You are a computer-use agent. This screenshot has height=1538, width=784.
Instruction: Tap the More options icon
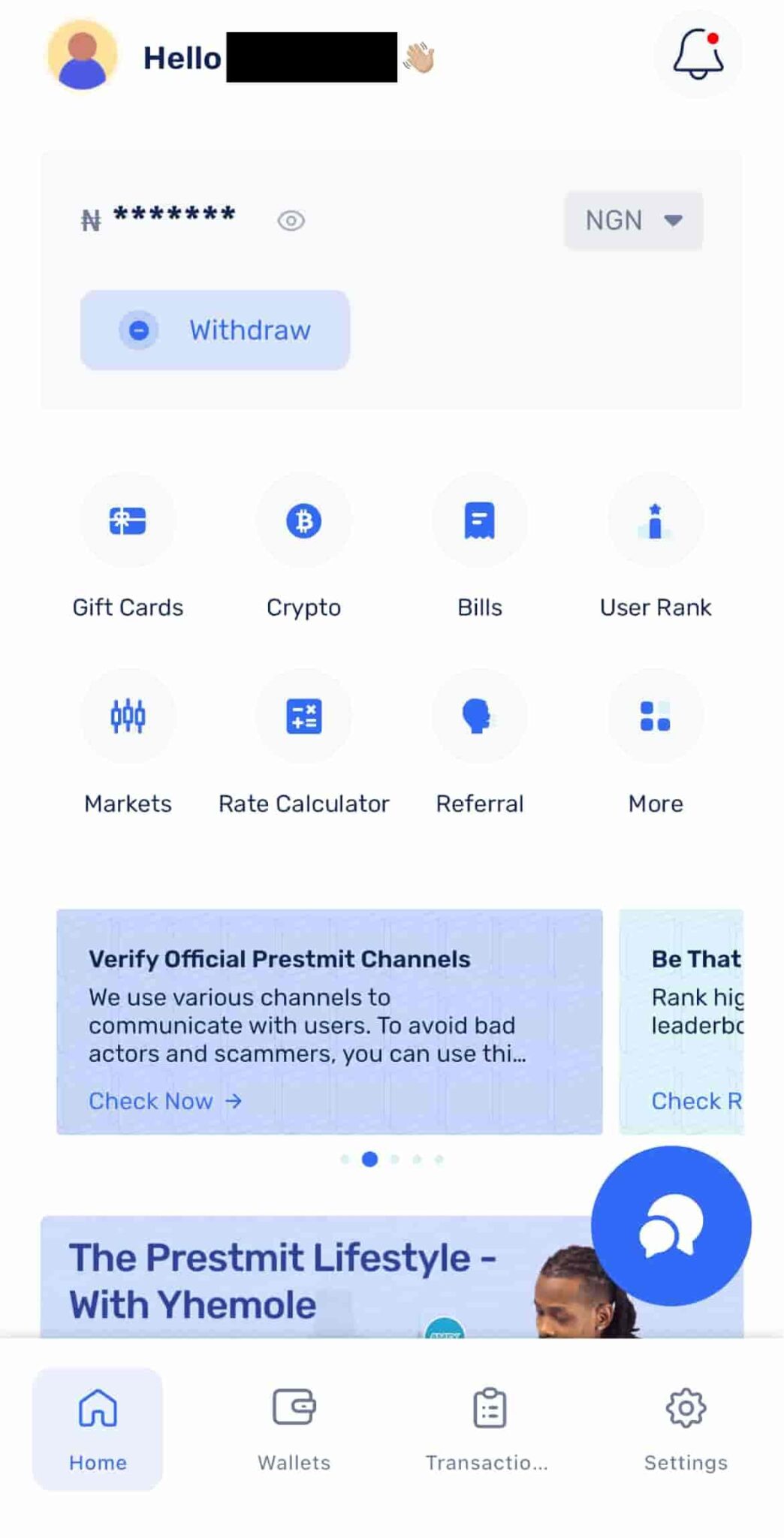coord(655,717)
